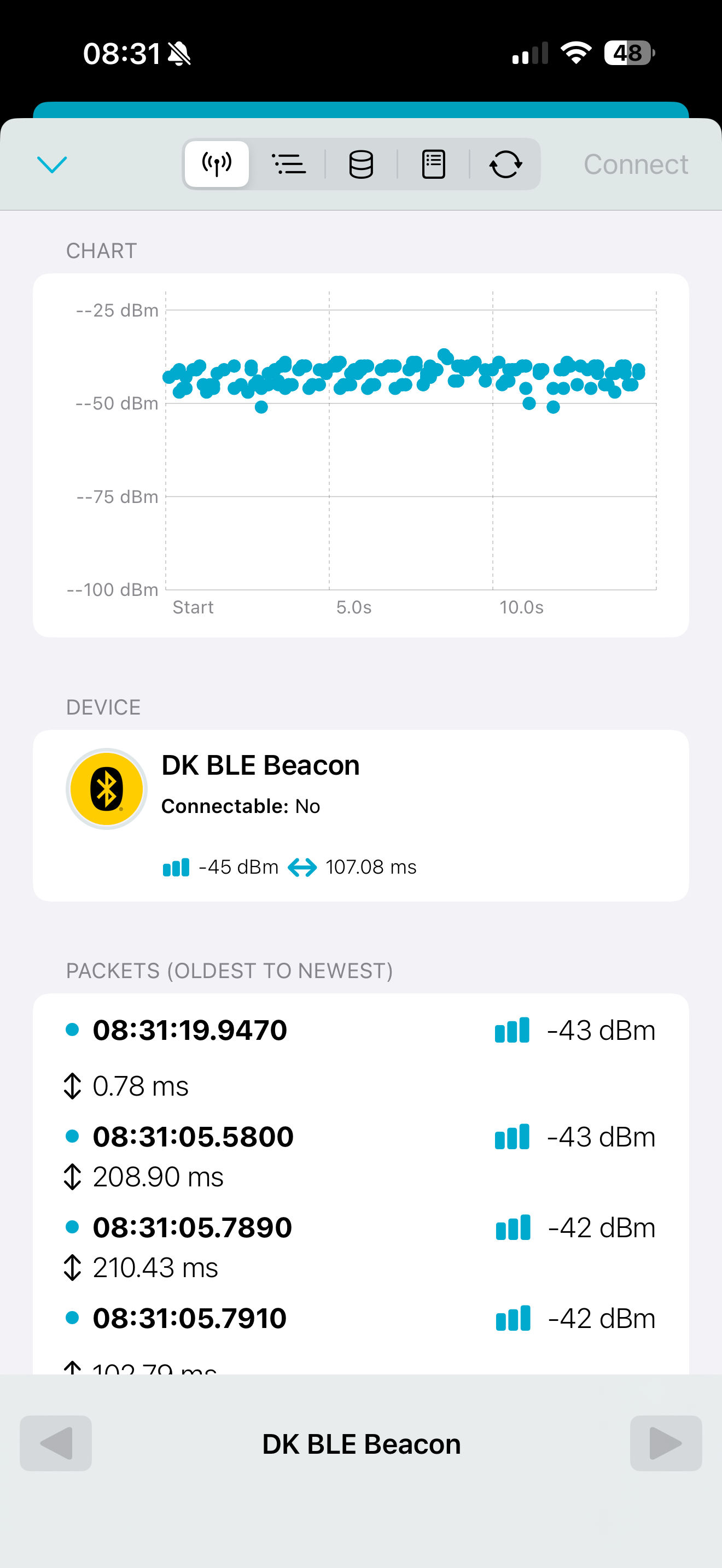722x1568 pixels.
Task: Tap the up-down arrow beside 0.78 ms
Action: click(73, 1085)
